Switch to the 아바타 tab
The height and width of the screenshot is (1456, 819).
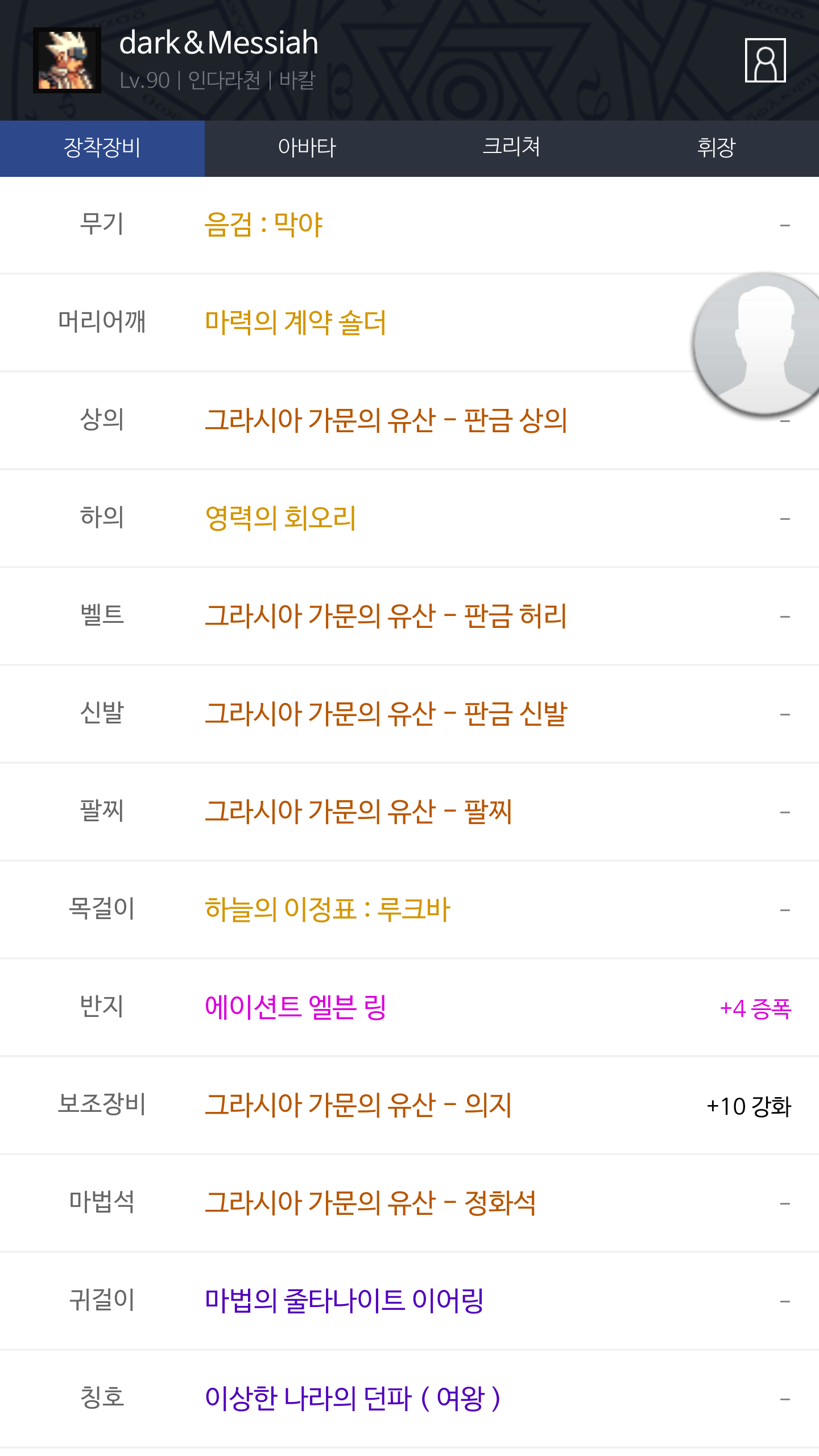(x=307, y=148)
